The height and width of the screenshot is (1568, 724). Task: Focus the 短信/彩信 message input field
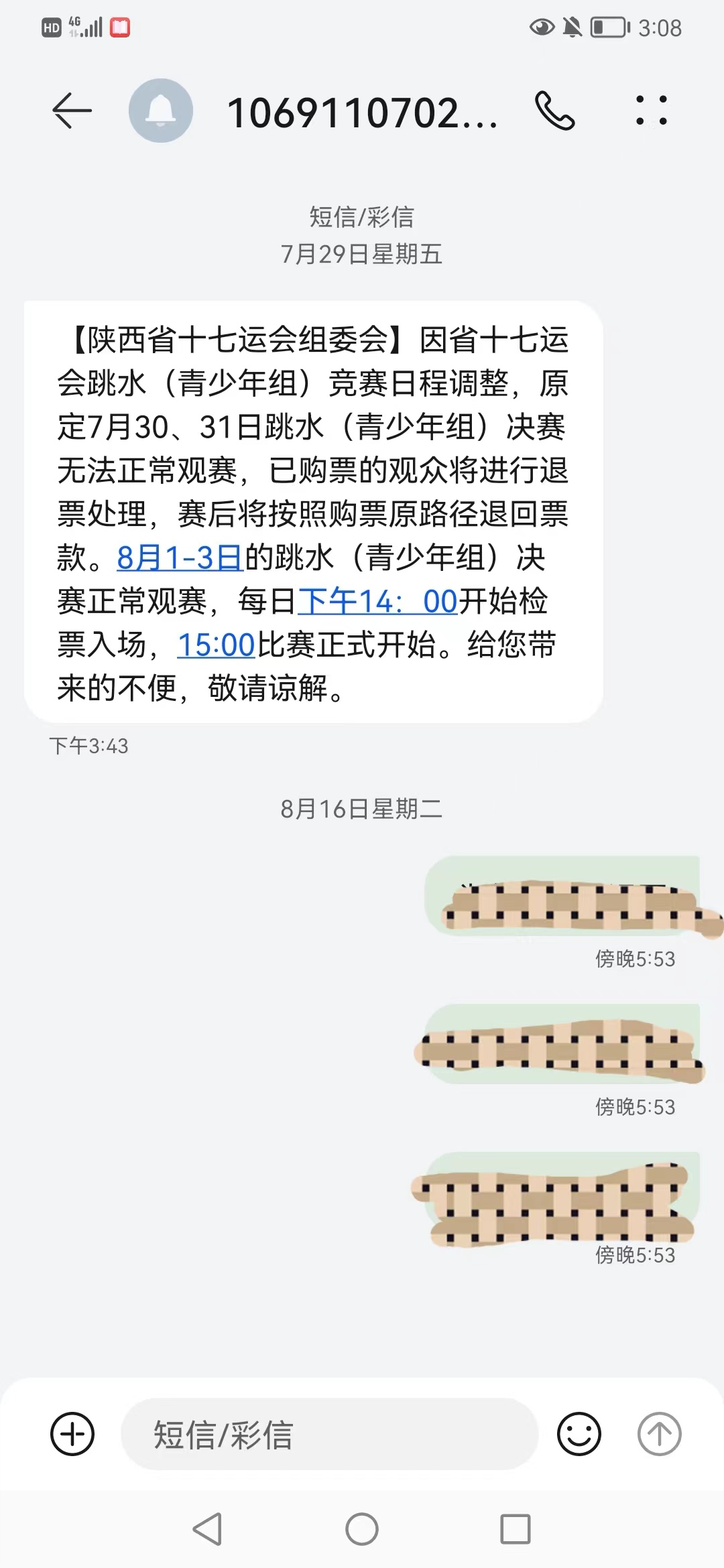[x=328, y=1434]
